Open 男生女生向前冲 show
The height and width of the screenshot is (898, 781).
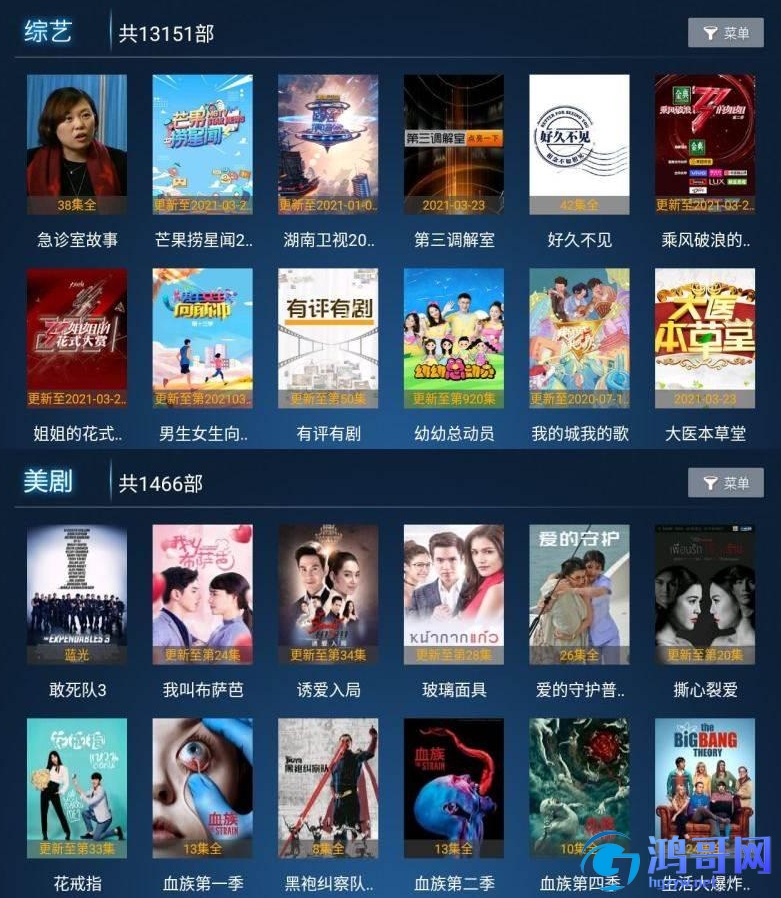[x=203, y=338]
